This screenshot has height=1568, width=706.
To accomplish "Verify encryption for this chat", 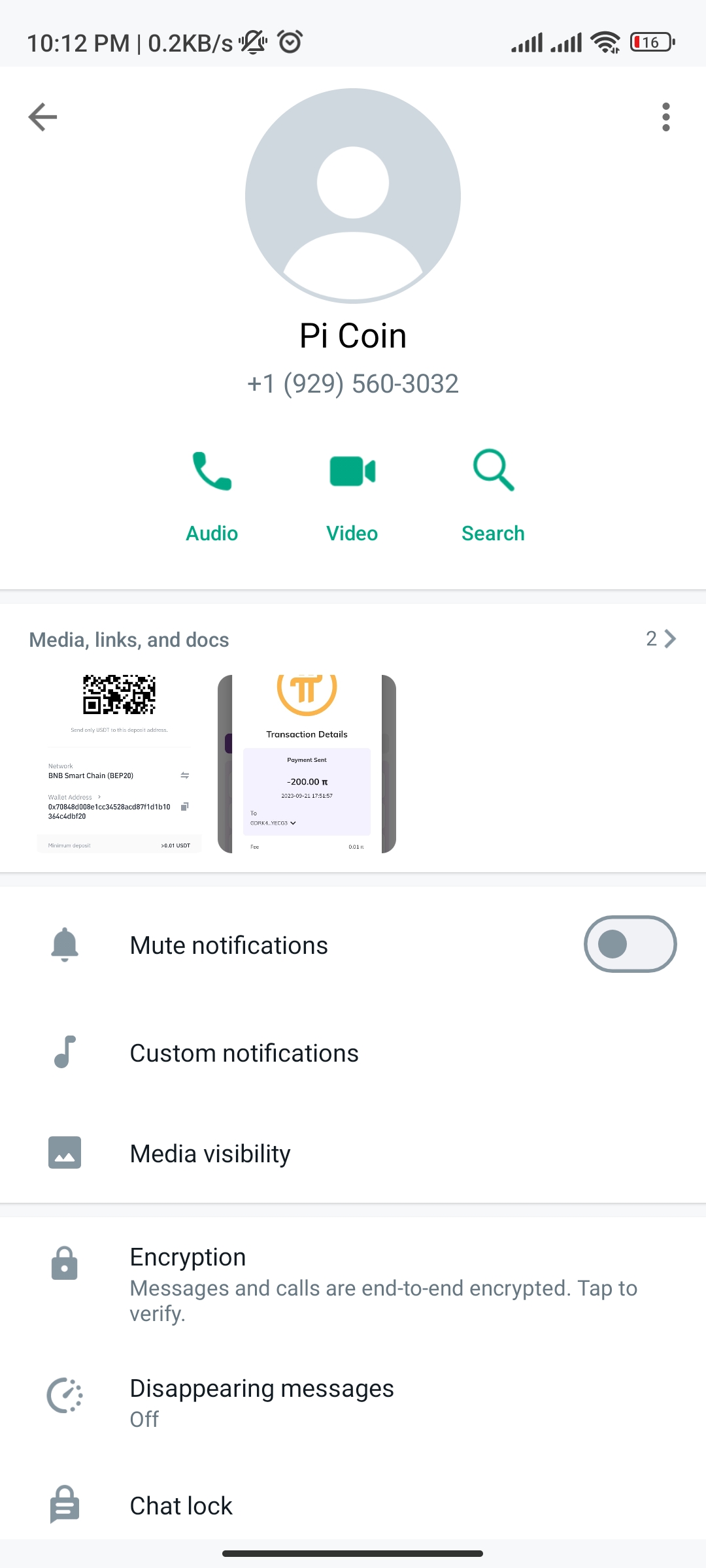I will pyautogui.click(x=383, y=1284).
